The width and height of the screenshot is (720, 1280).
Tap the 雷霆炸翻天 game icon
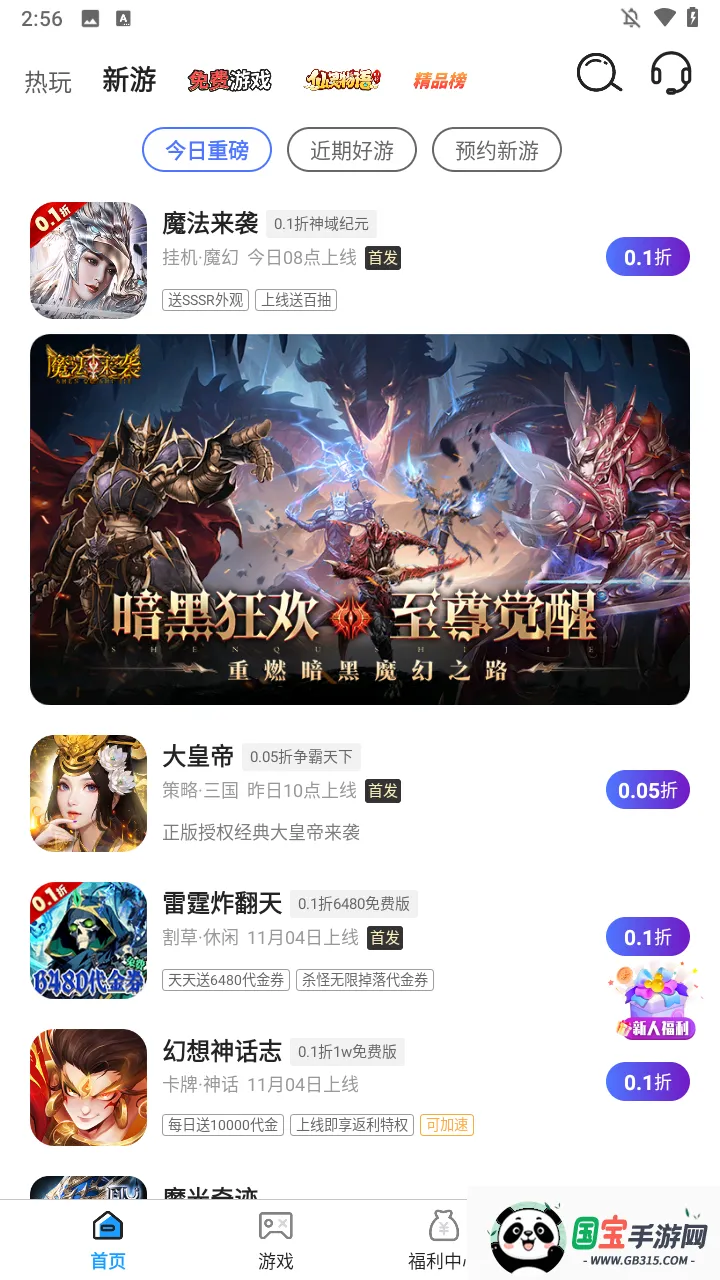(x=88, y=940)
